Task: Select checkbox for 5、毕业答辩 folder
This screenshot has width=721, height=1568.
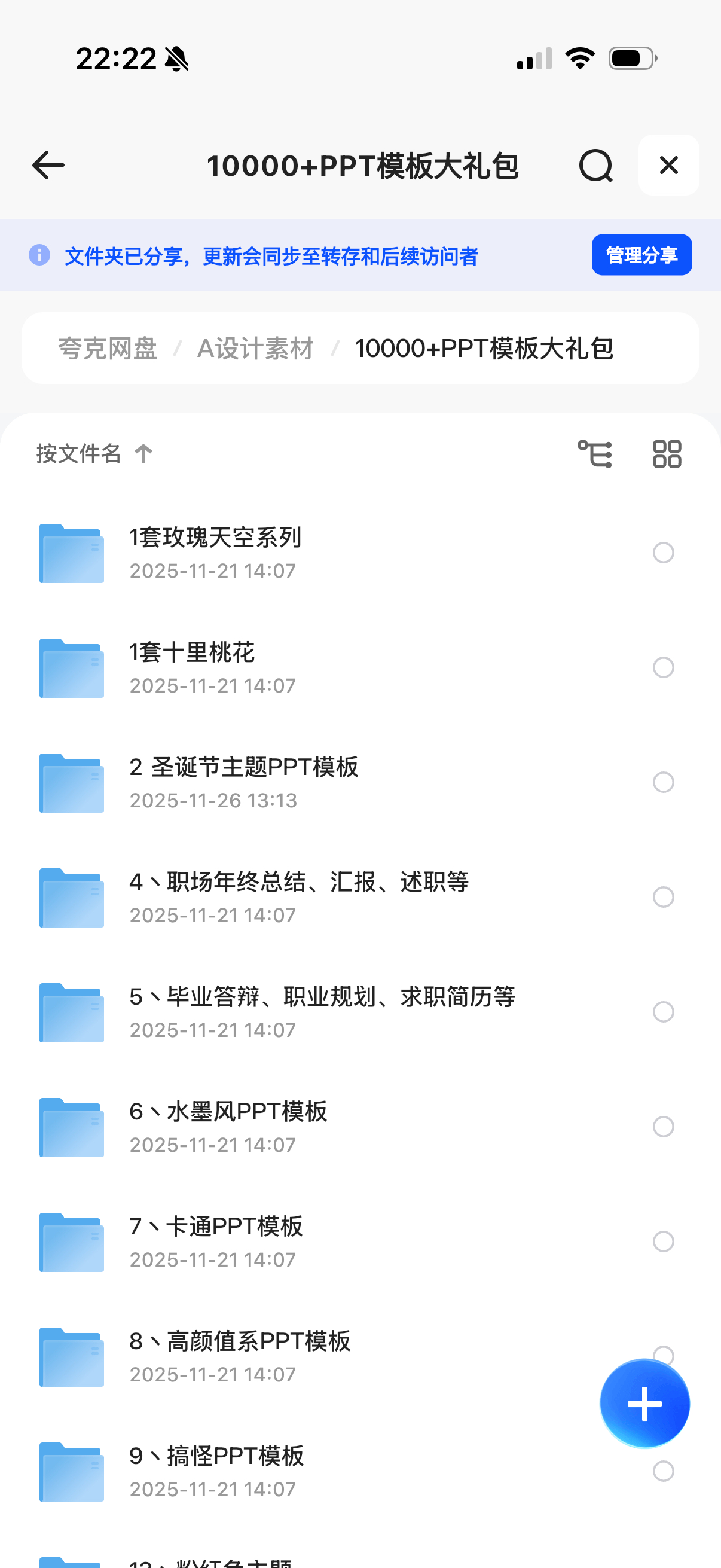Action: pos(663,1012)
